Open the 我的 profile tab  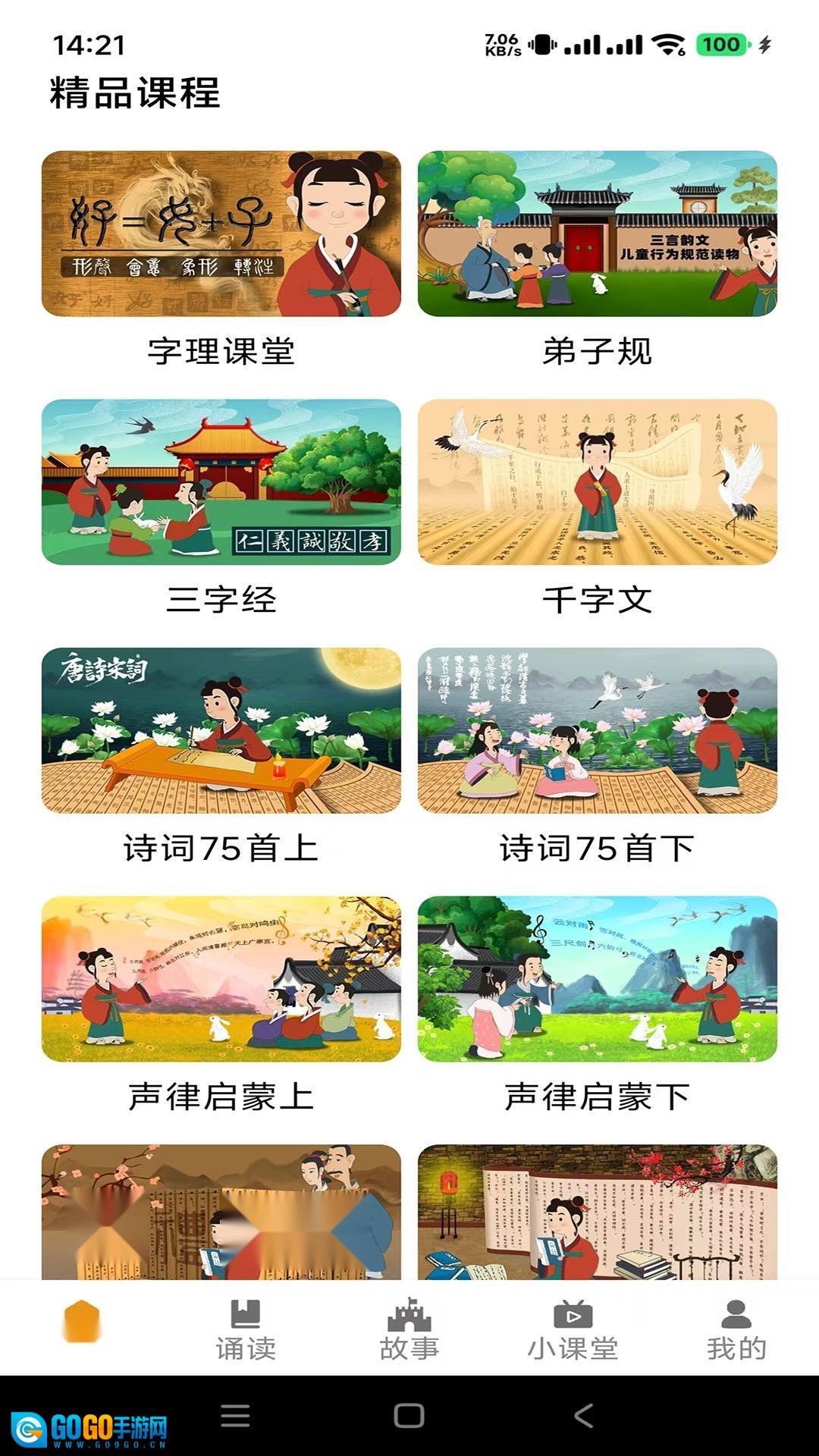(736, 1329)
